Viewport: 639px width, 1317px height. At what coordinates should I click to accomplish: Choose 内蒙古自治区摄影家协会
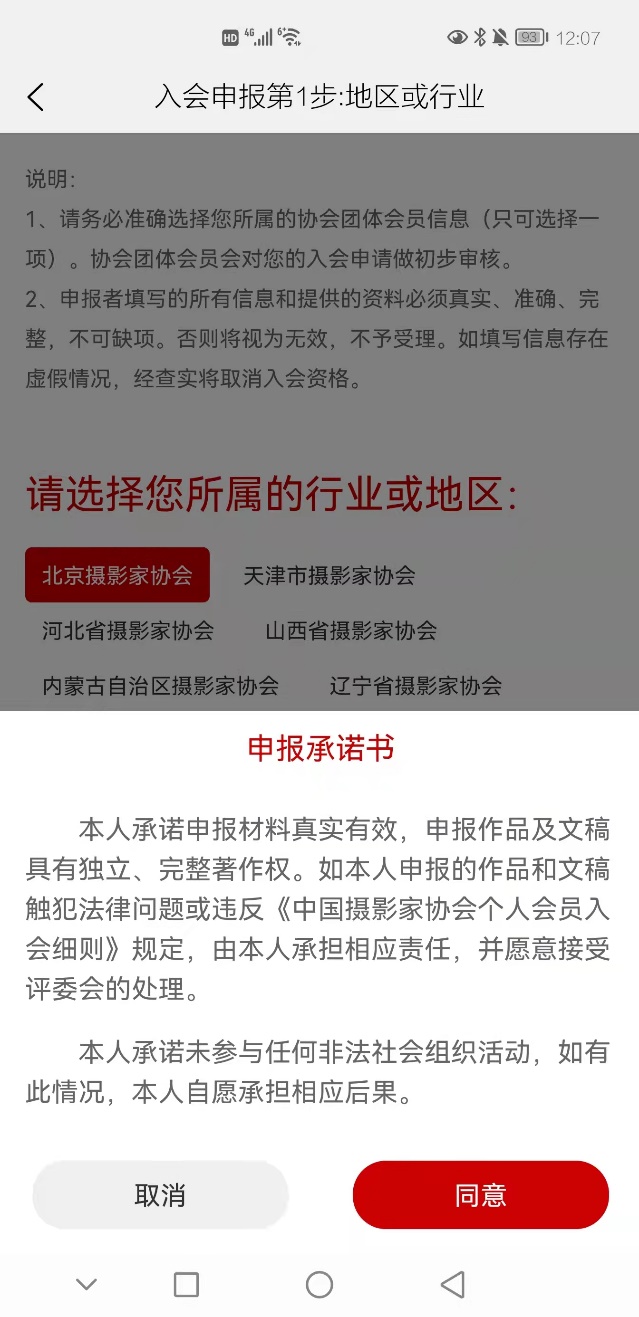pyautogui.click(x=160, y=685)
